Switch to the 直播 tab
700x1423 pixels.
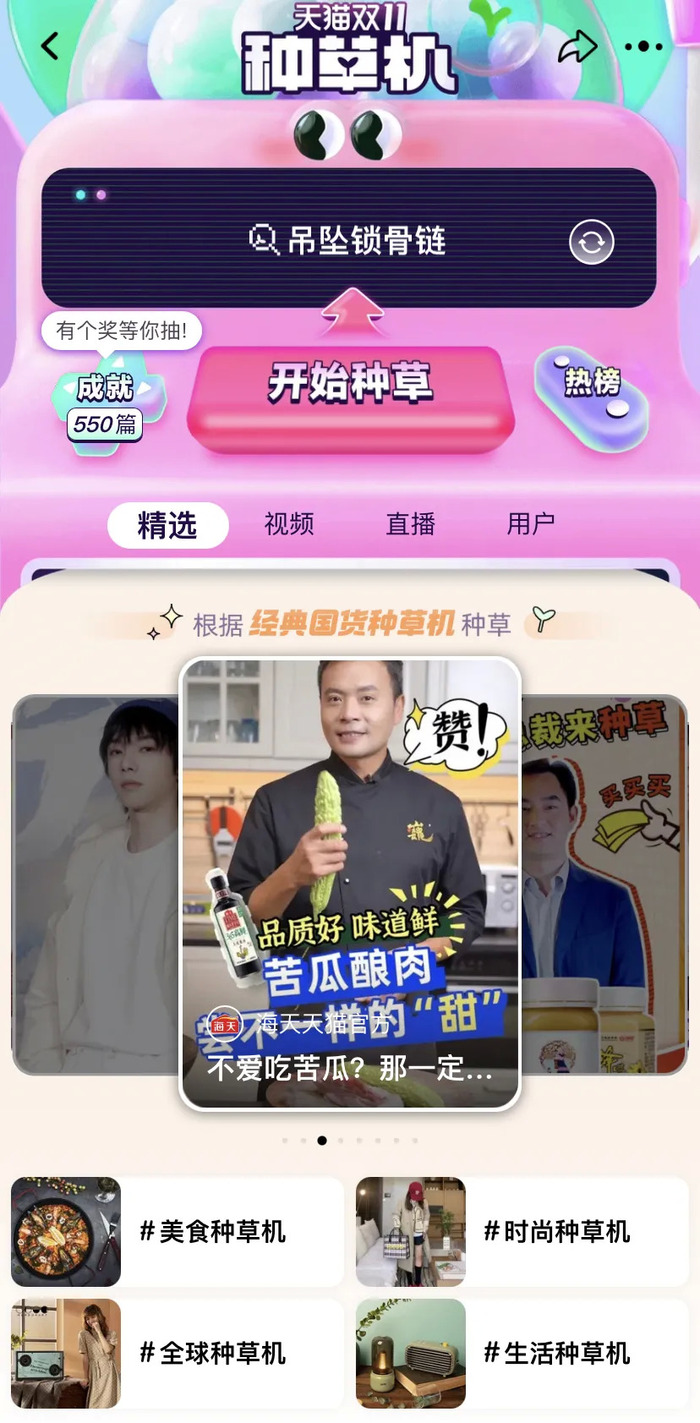tap(410, 524)
